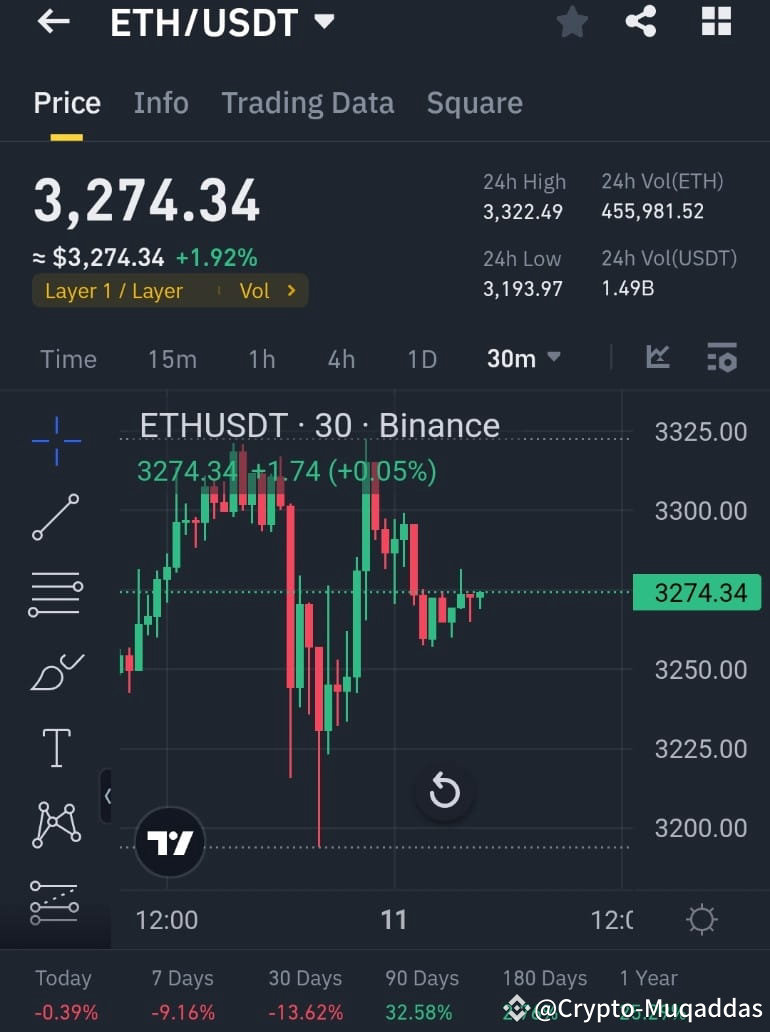770x1032 pixels.
Task: Open the 30m timeframe dropdown
Action: [x=522, y=357]
